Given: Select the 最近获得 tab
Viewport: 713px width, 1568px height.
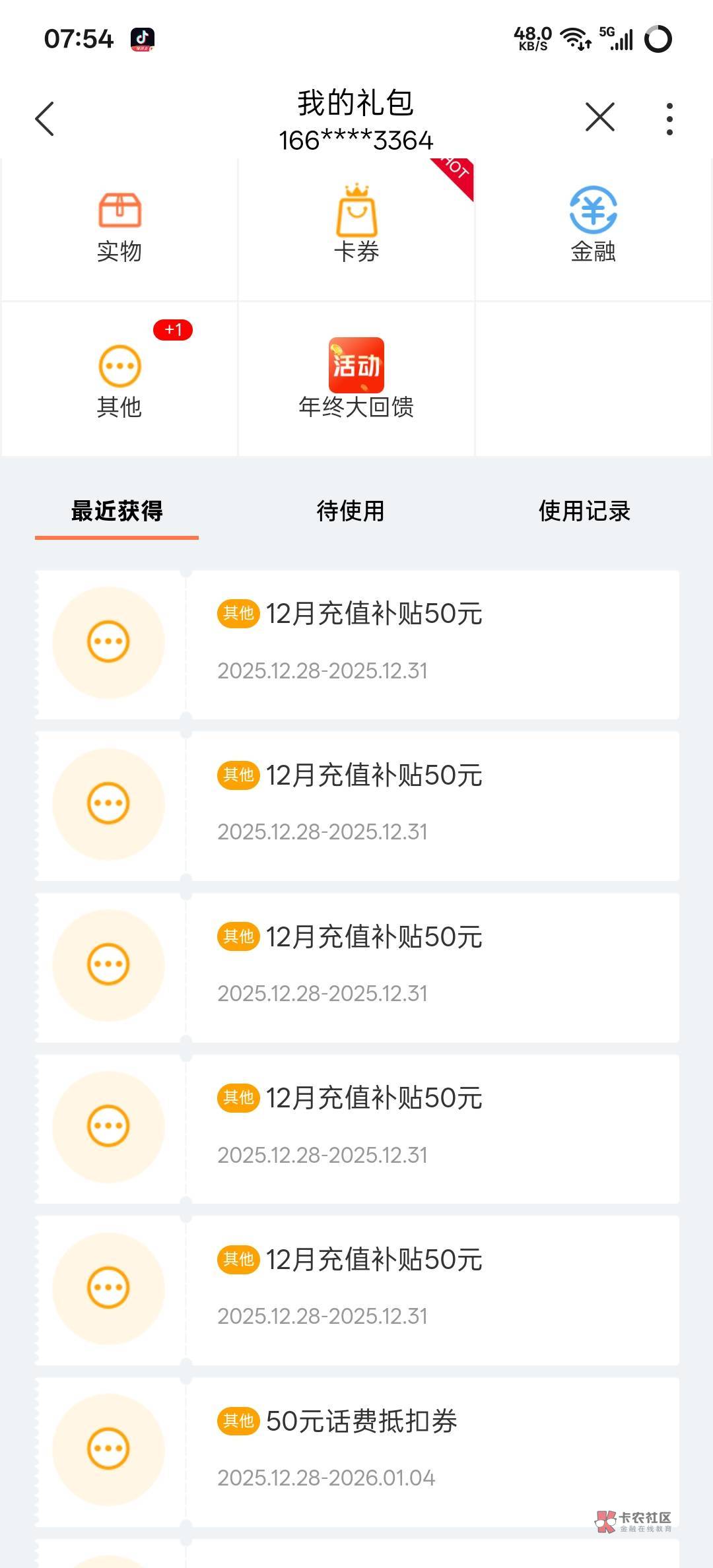Looking at the screenshot, I should click(x=117, y=511).
